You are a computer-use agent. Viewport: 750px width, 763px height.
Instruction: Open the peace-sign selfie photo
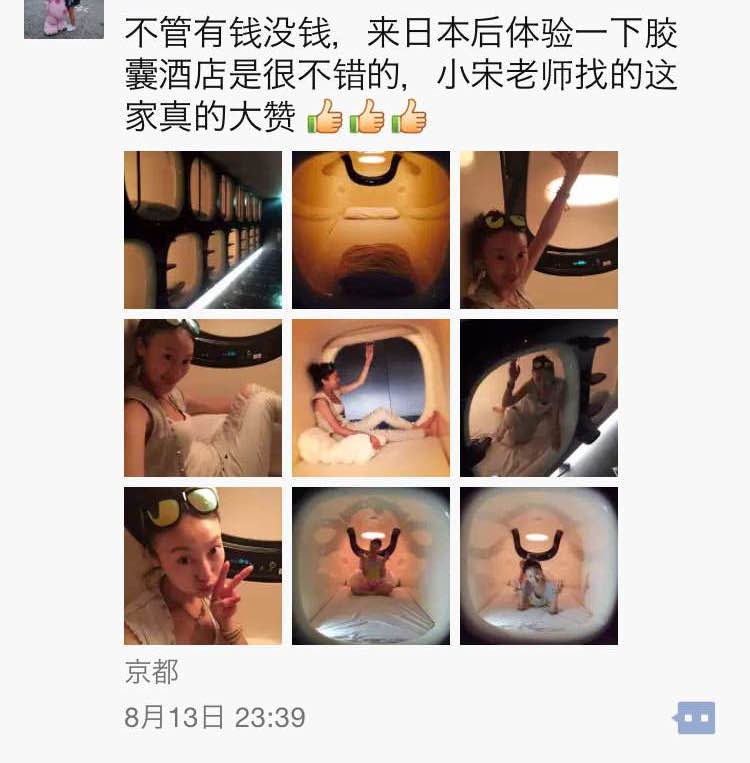coord(203,566)
